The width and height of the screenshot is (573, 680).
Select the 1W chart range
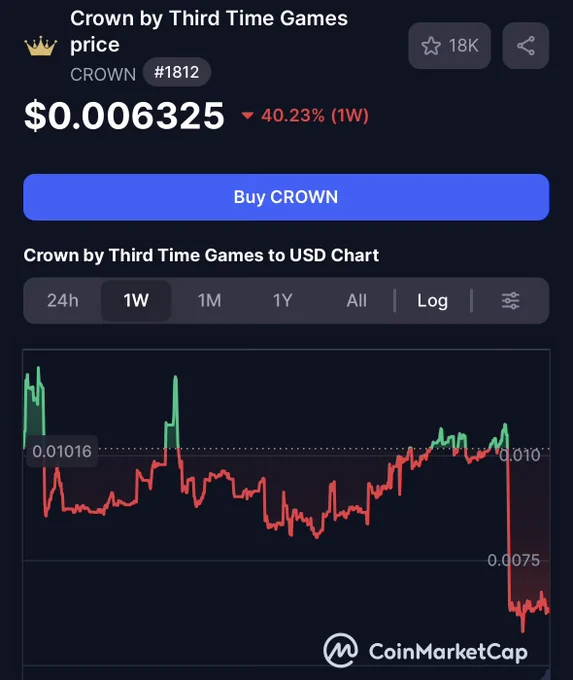[x=136, y=301]
